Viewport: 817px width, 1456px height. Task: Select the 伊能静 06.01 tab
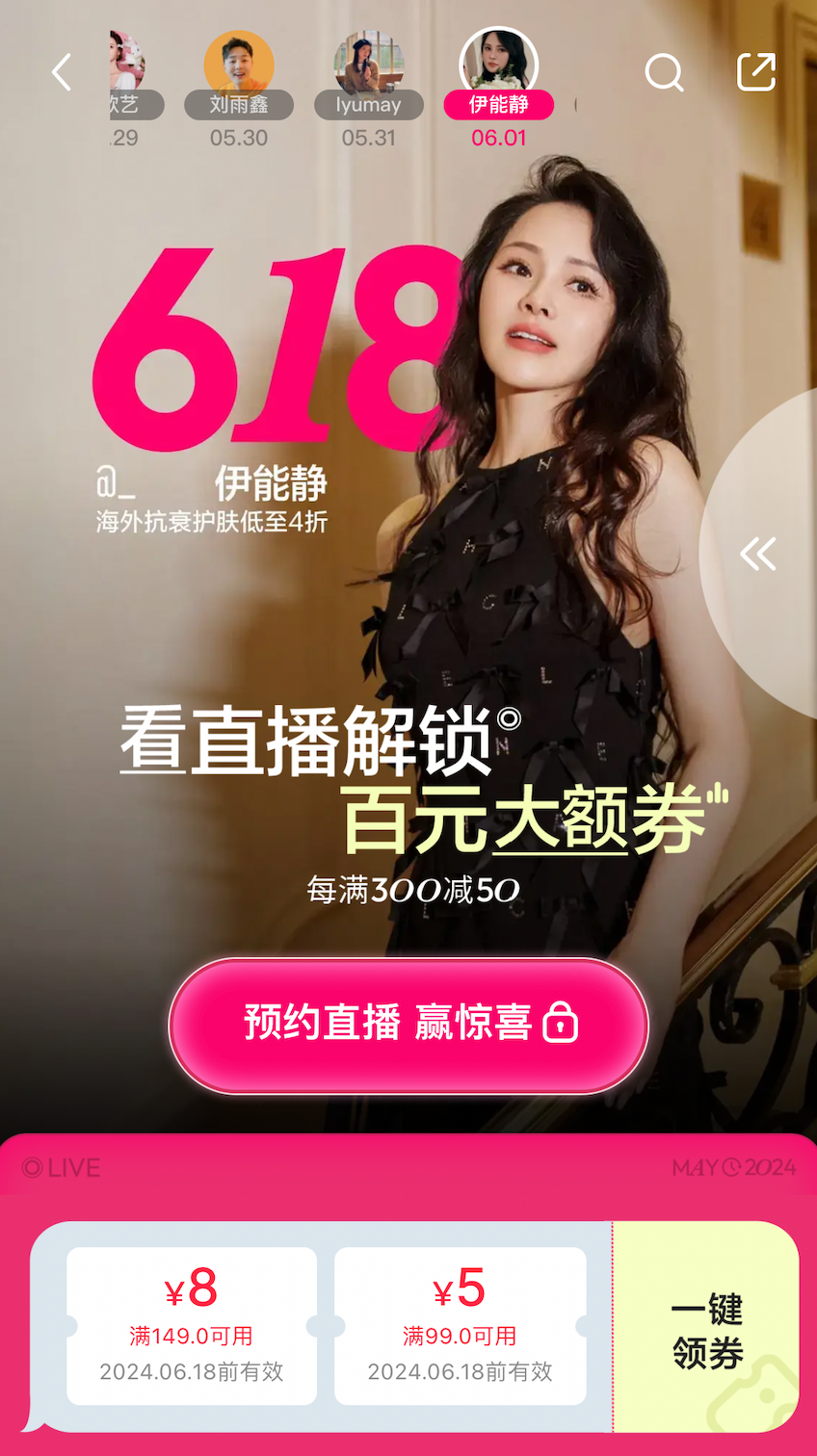498,87
